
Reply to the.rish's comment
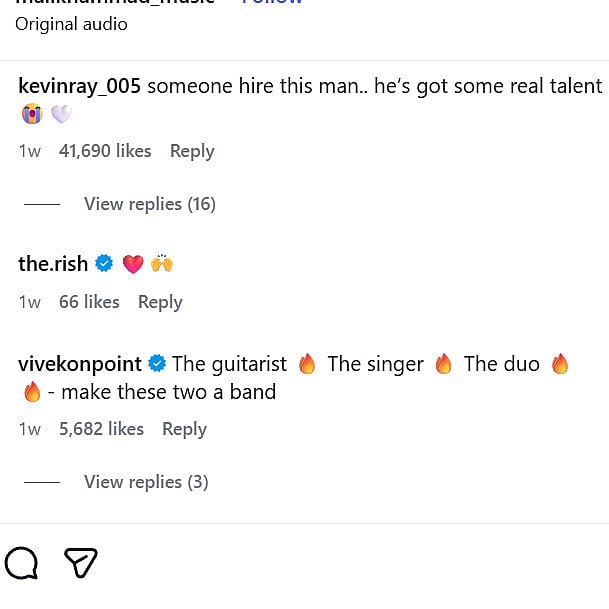(x=160, y=302)
